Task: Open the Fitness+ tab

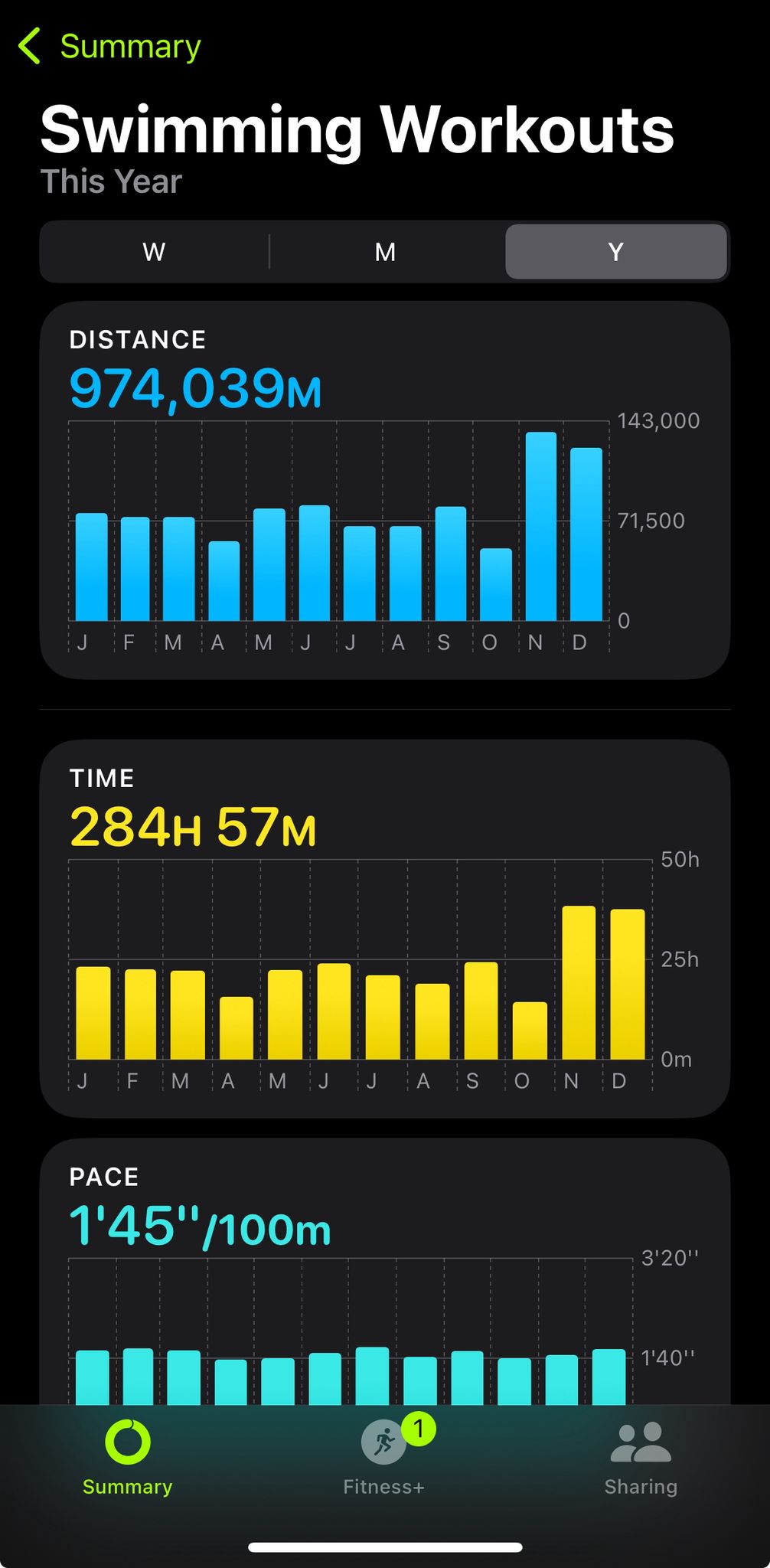Action: point(384,1457)
